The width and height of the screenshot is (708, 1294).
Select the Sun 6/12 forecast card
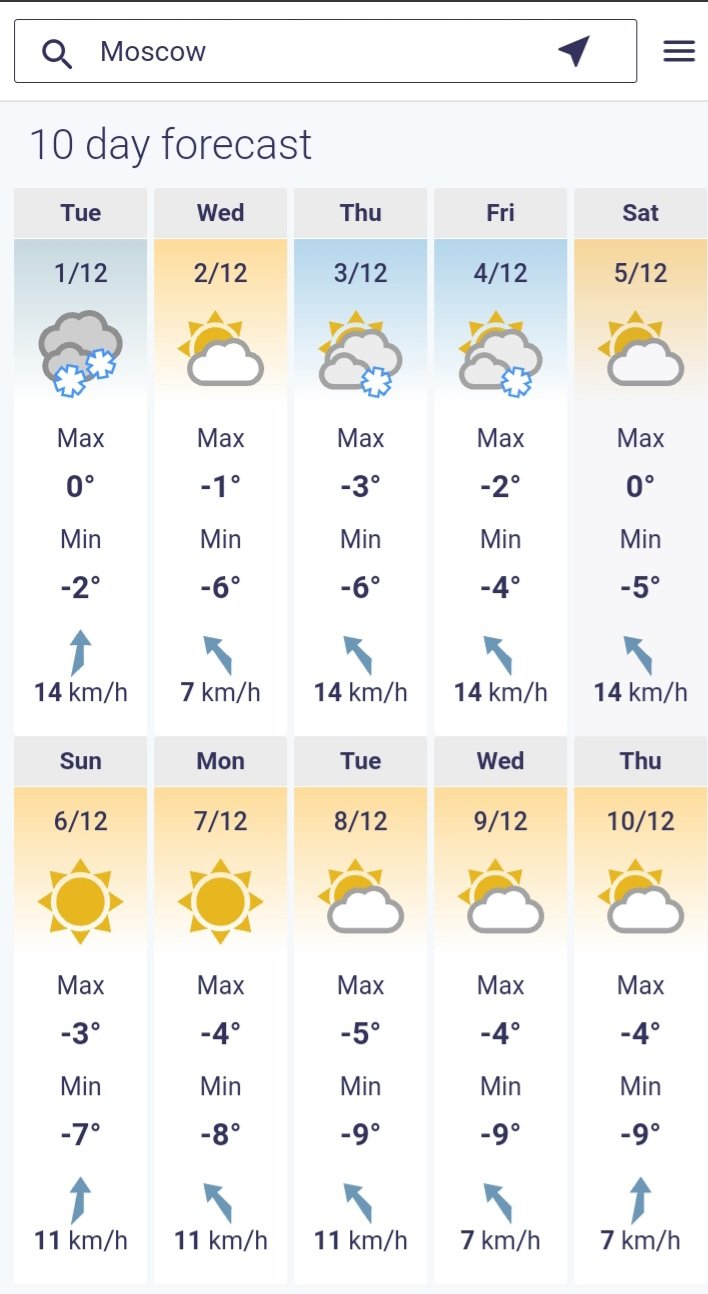click(x=80, y=1010)
